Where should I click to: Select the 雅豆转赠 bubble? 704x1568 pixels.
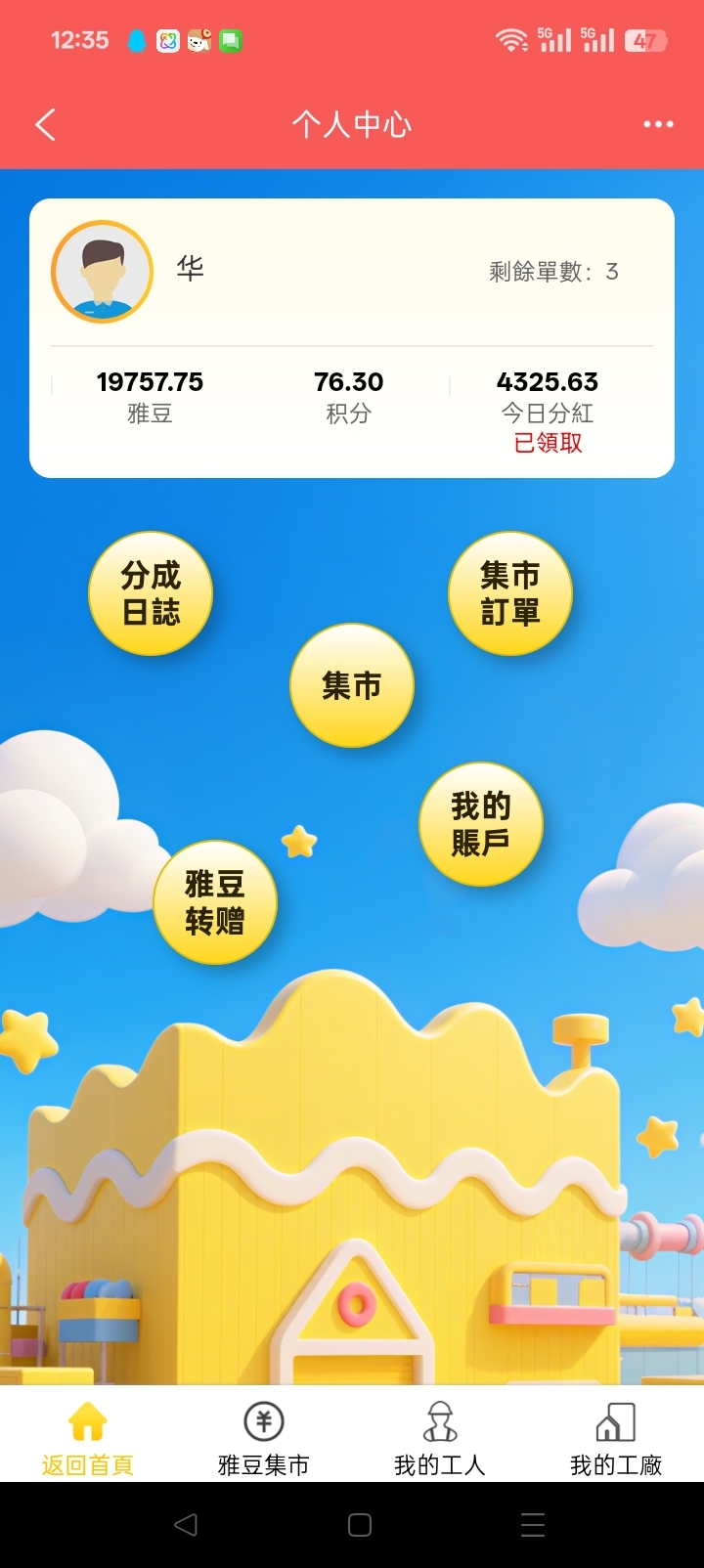click(215, 902)
